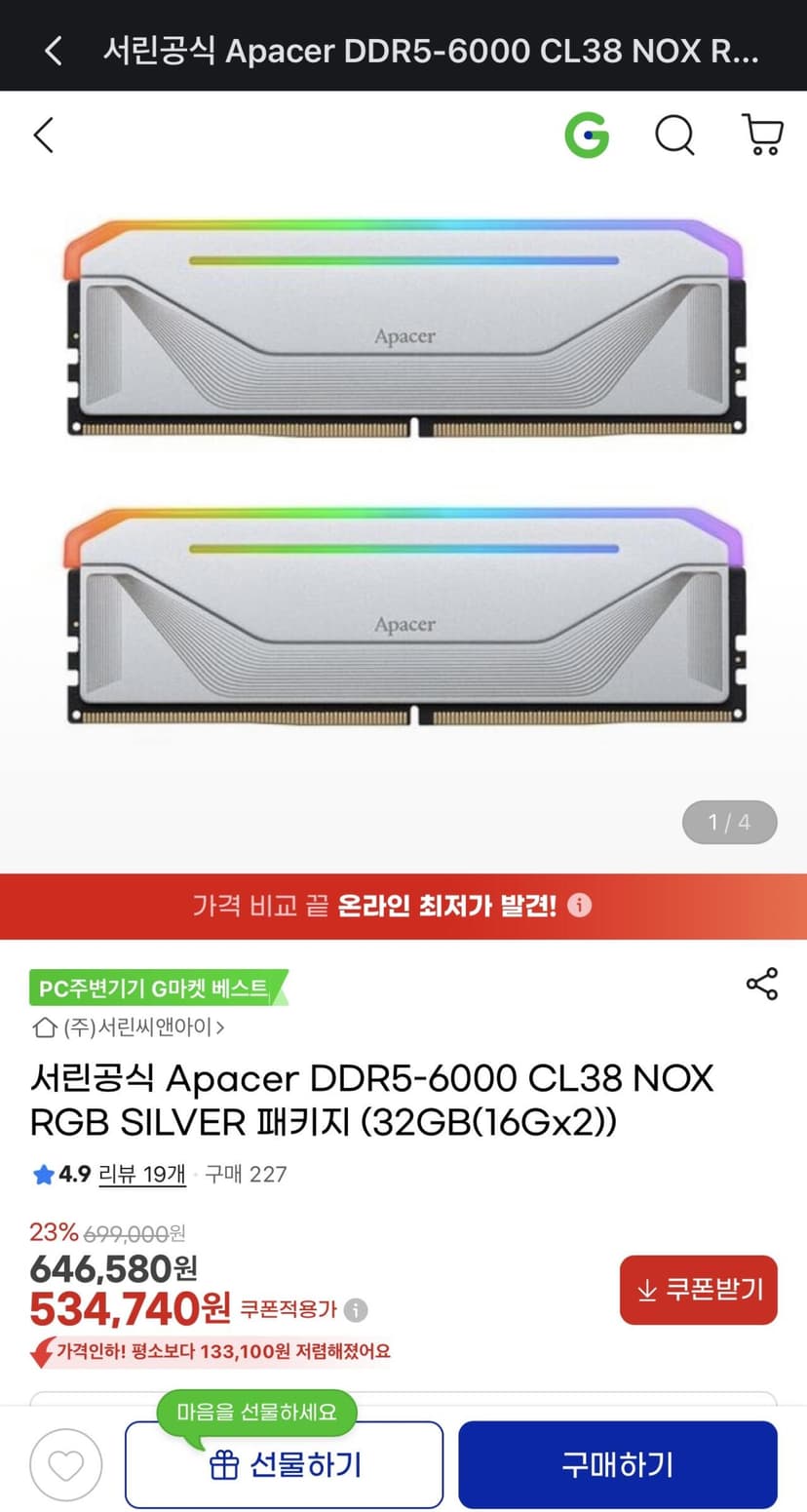Tap the 선물하기 gift button
Viewport: 807px width, 1512px height.
(285, 1464)
